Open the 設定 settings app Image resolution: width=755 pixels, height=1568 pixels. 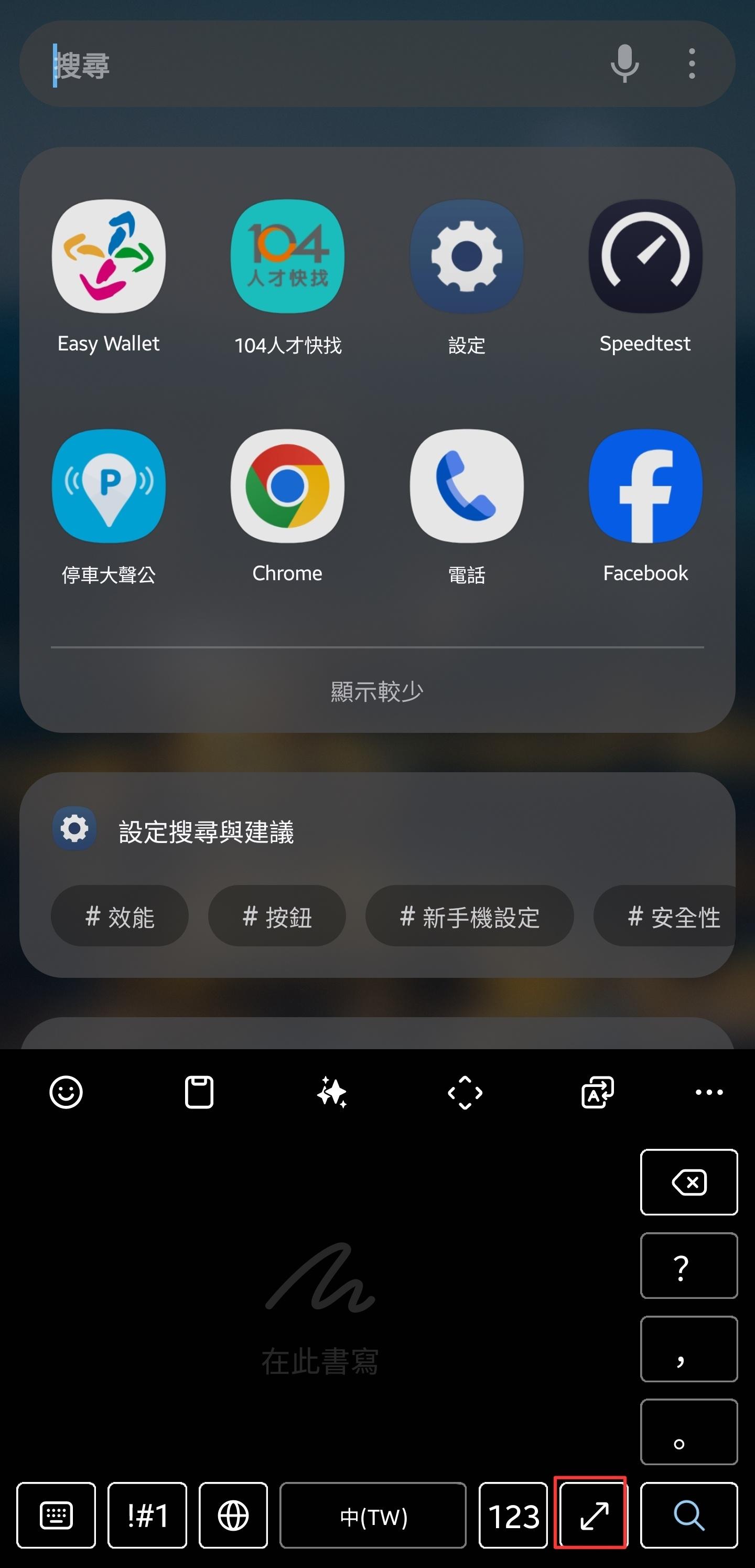(467, 256)
